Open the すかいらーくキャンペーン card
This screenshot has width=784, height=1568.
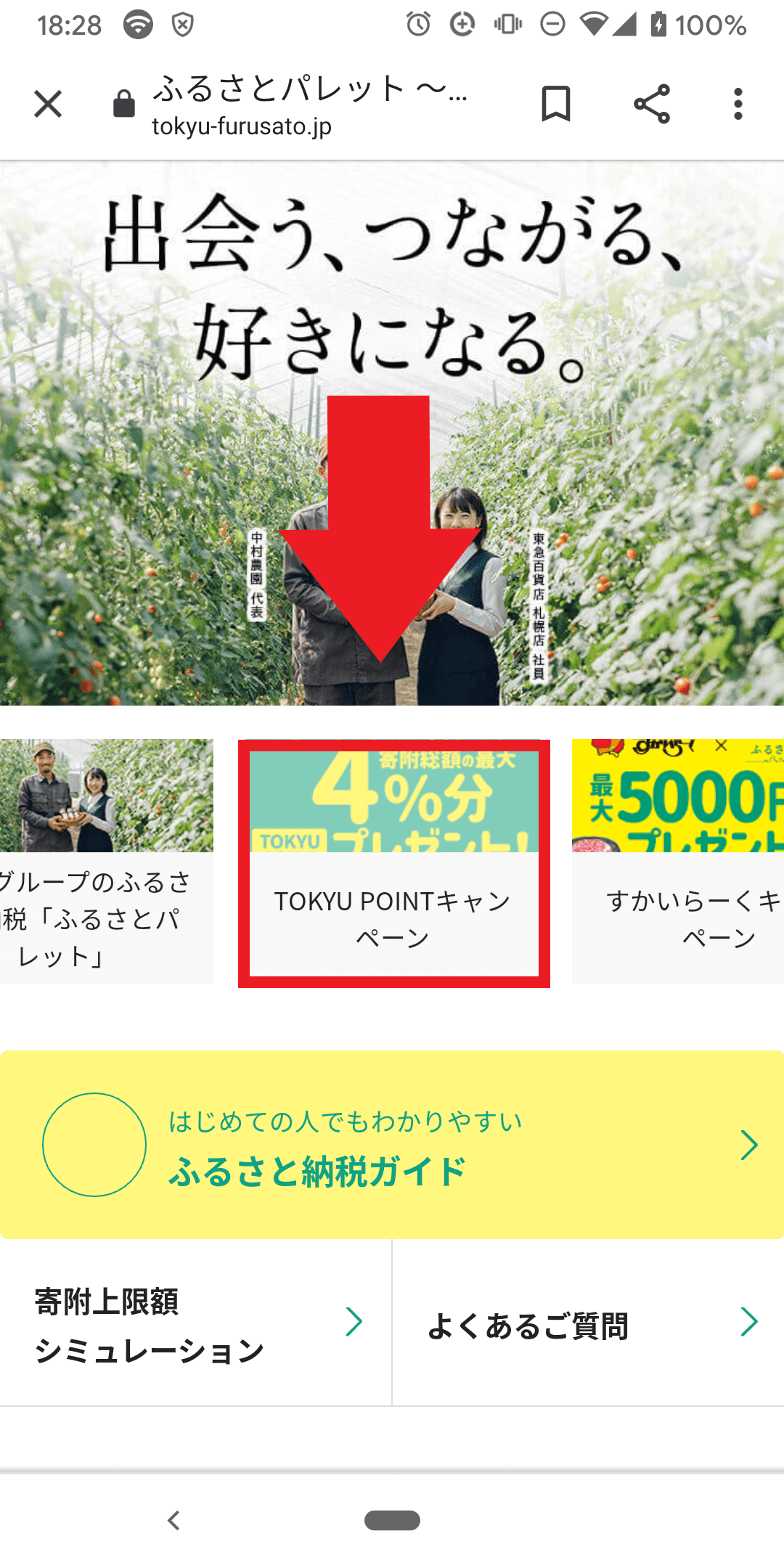tap(678, 861)
